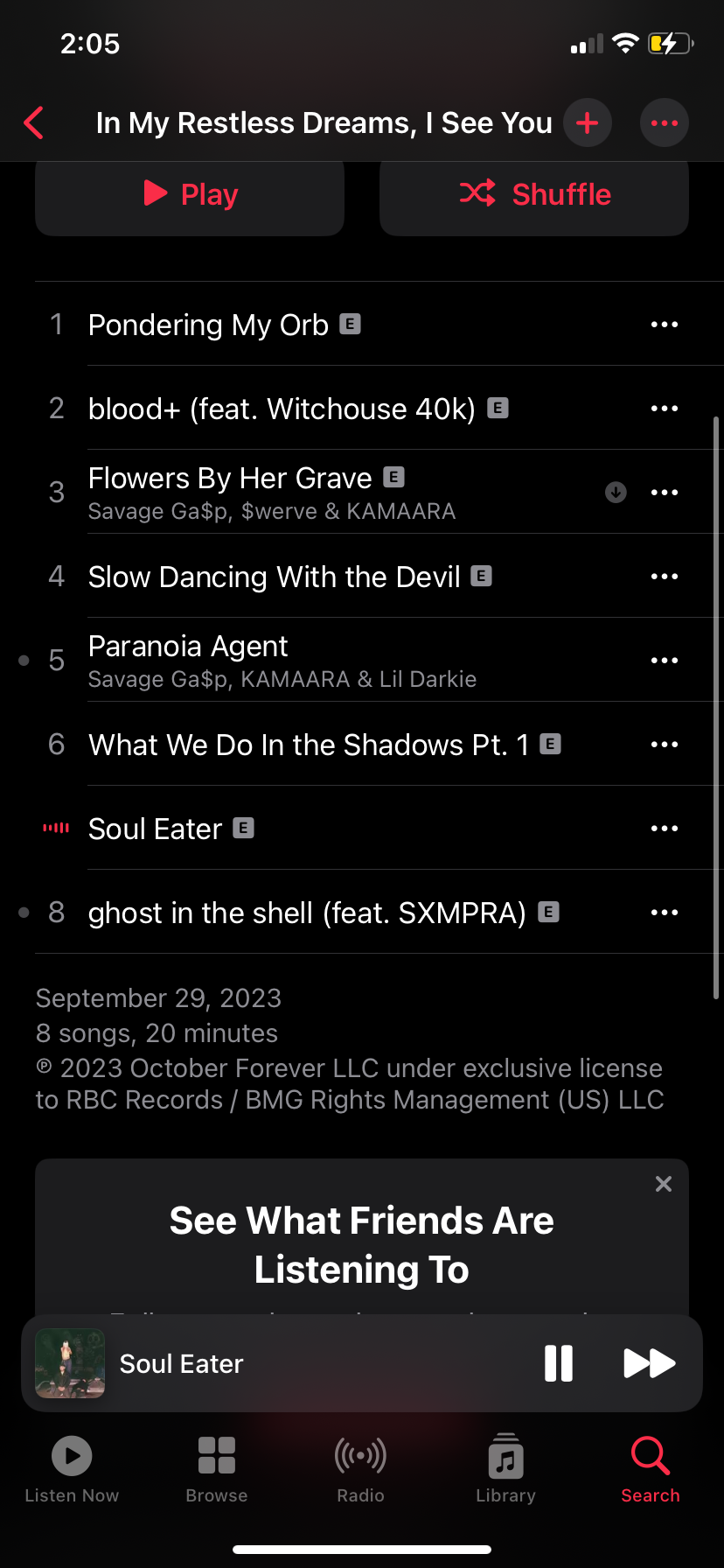This screenshot has height=1568, width=724.
Task: Open options menu for Paranoia Agent
Action: pyautogui.click(x=665, y=660)
